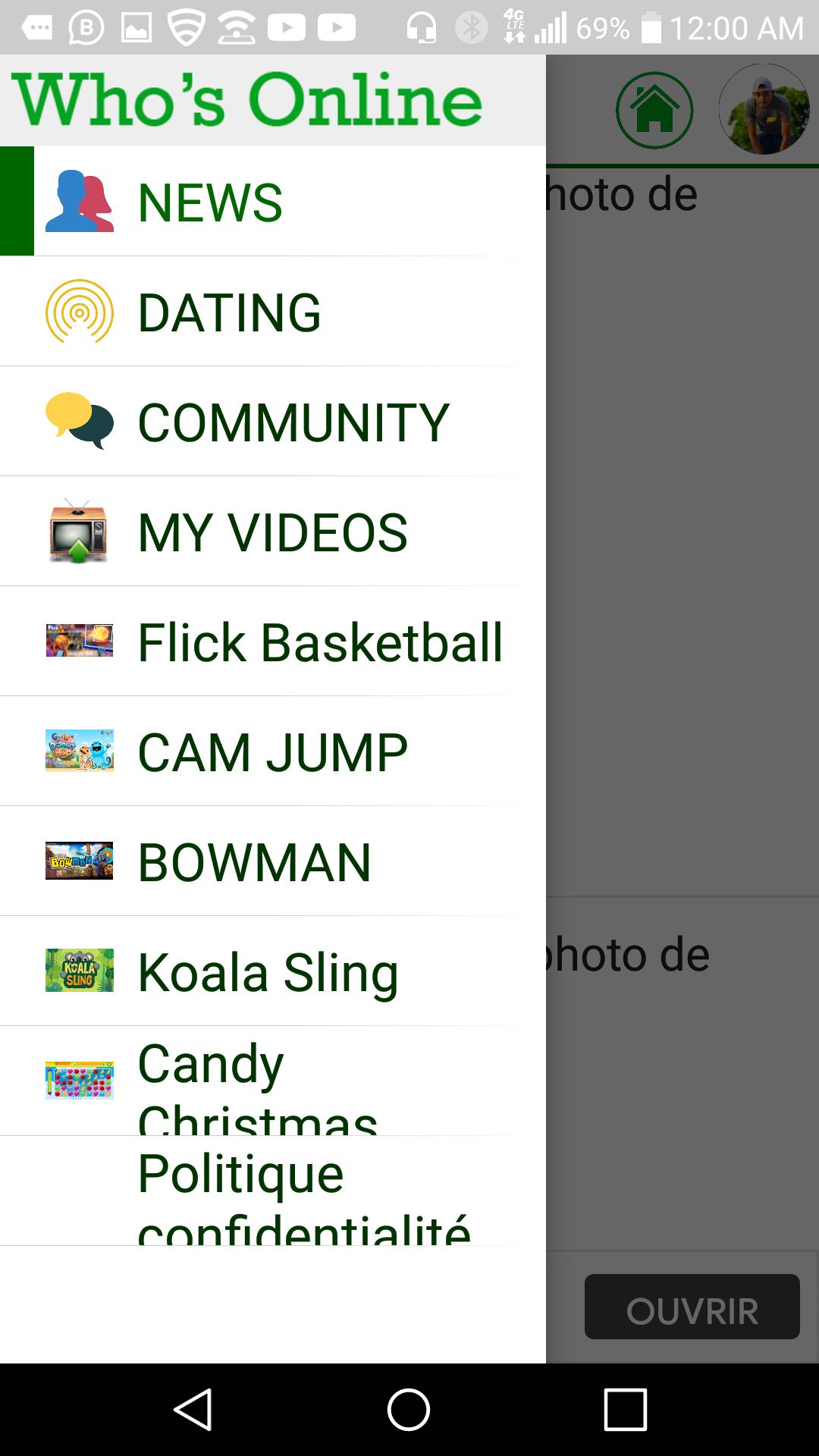Open the CAM JUMP game
Screen dimensions: 819x1456
[x=272, y=752]
